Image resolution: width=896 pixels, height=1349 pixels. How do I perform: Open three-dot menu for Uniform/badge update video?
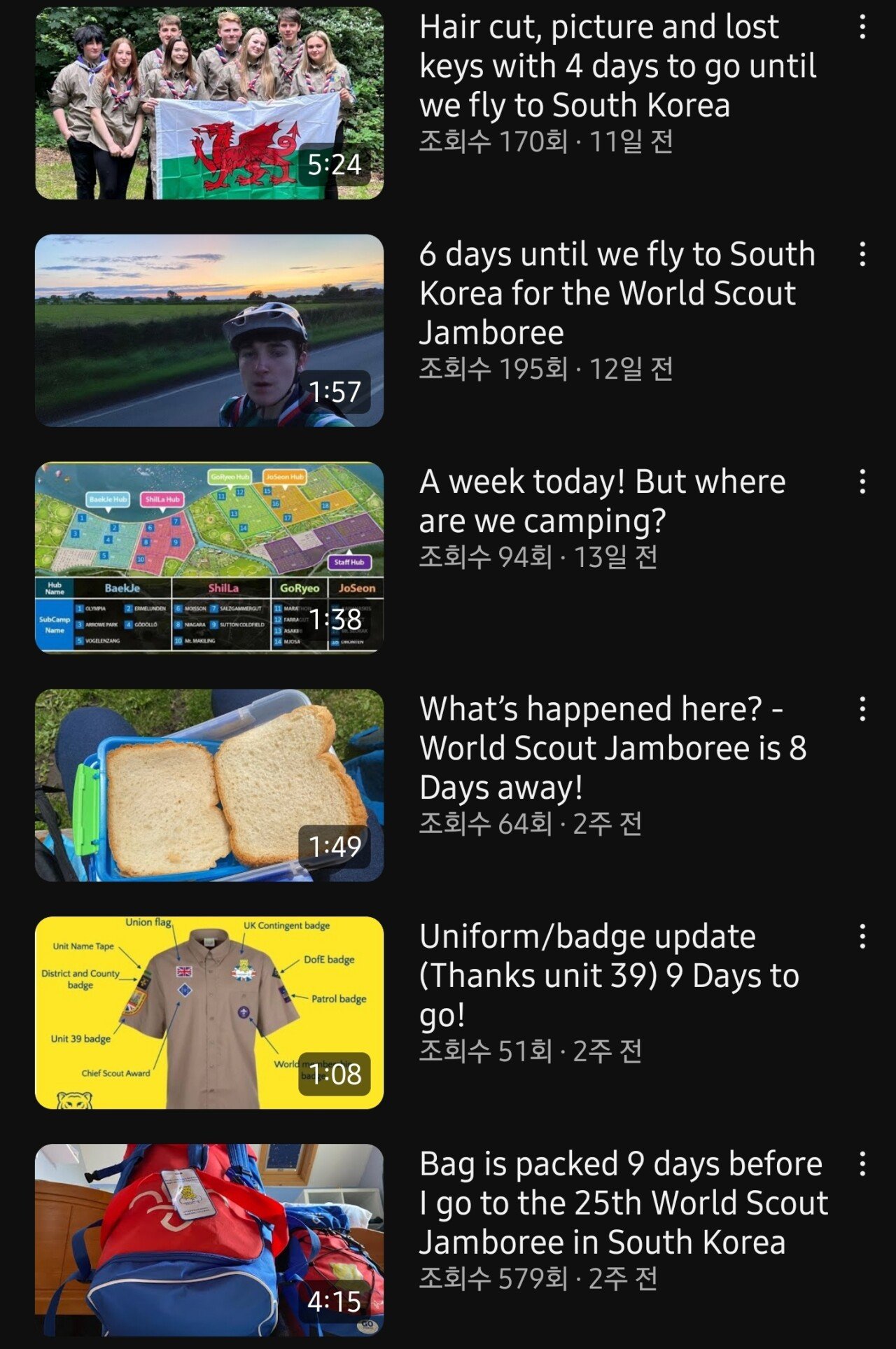862,937
